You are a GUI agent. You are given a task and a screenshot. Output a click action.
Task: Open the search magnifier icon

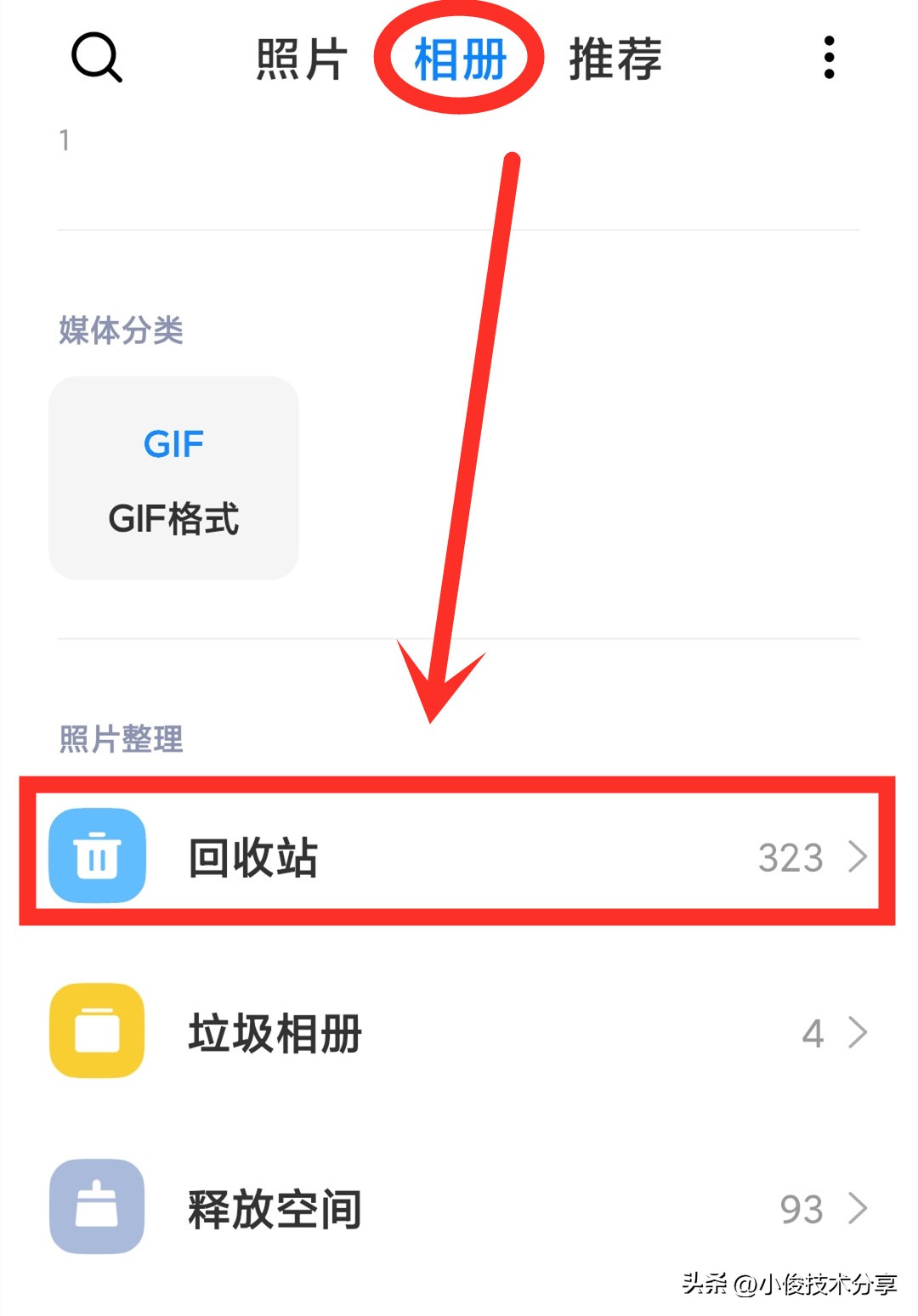[x=96, y=58]
